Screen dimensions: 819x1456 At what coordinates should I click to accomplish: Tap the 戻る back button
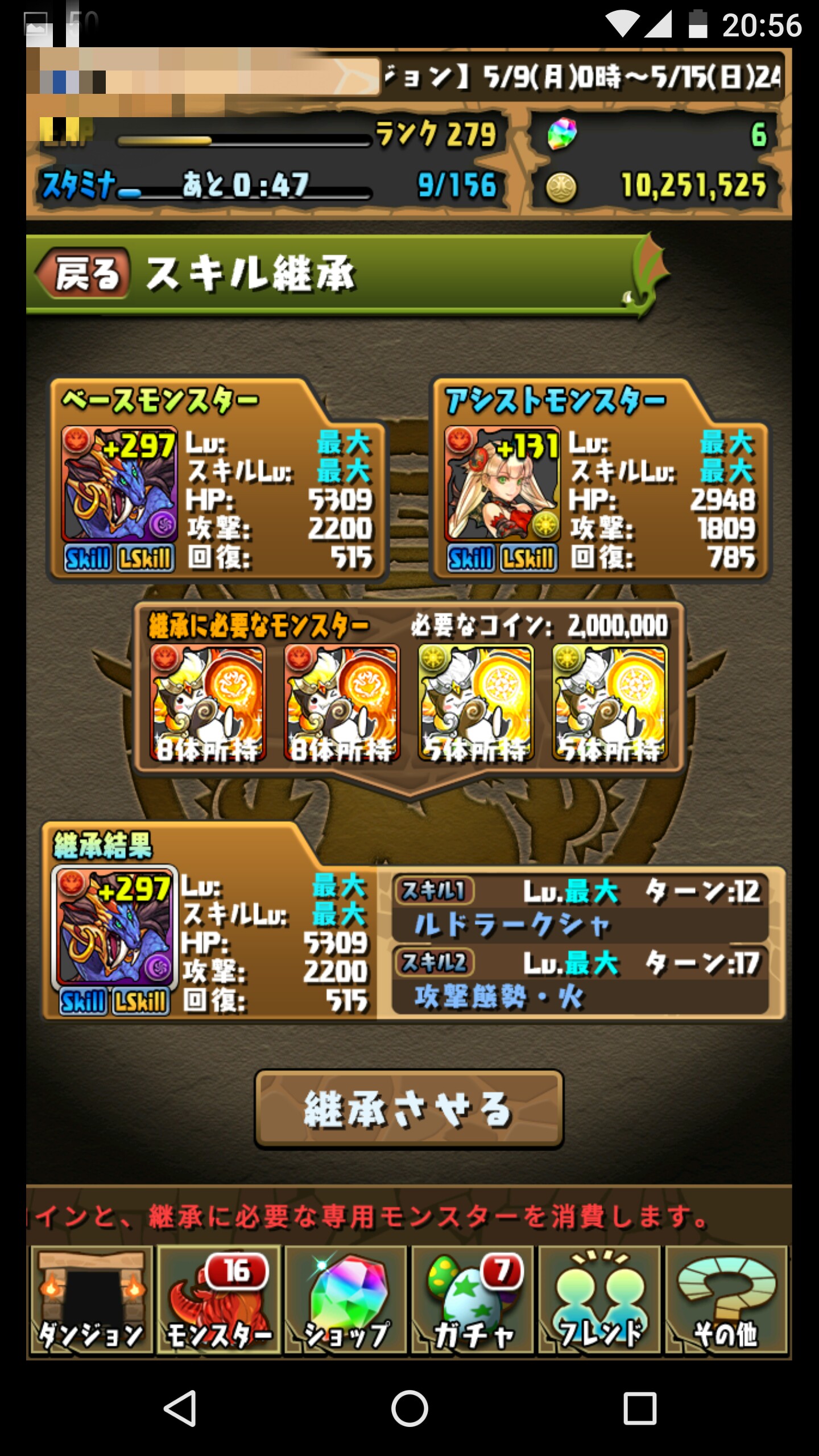[x=84, y=274]
